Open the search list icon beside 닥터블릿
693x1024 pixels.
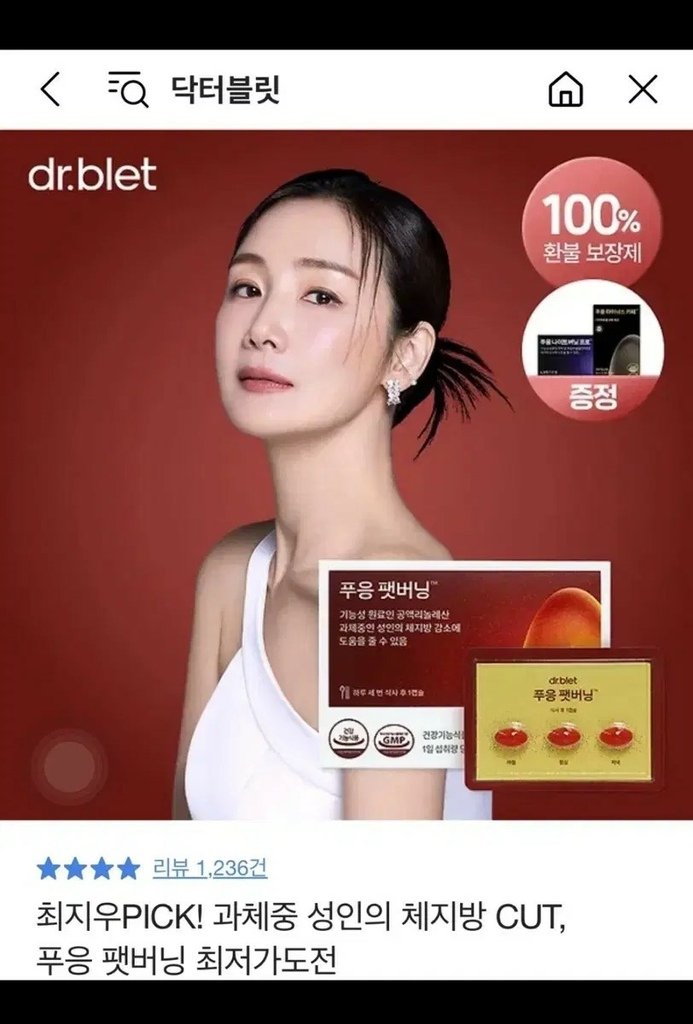128,90
